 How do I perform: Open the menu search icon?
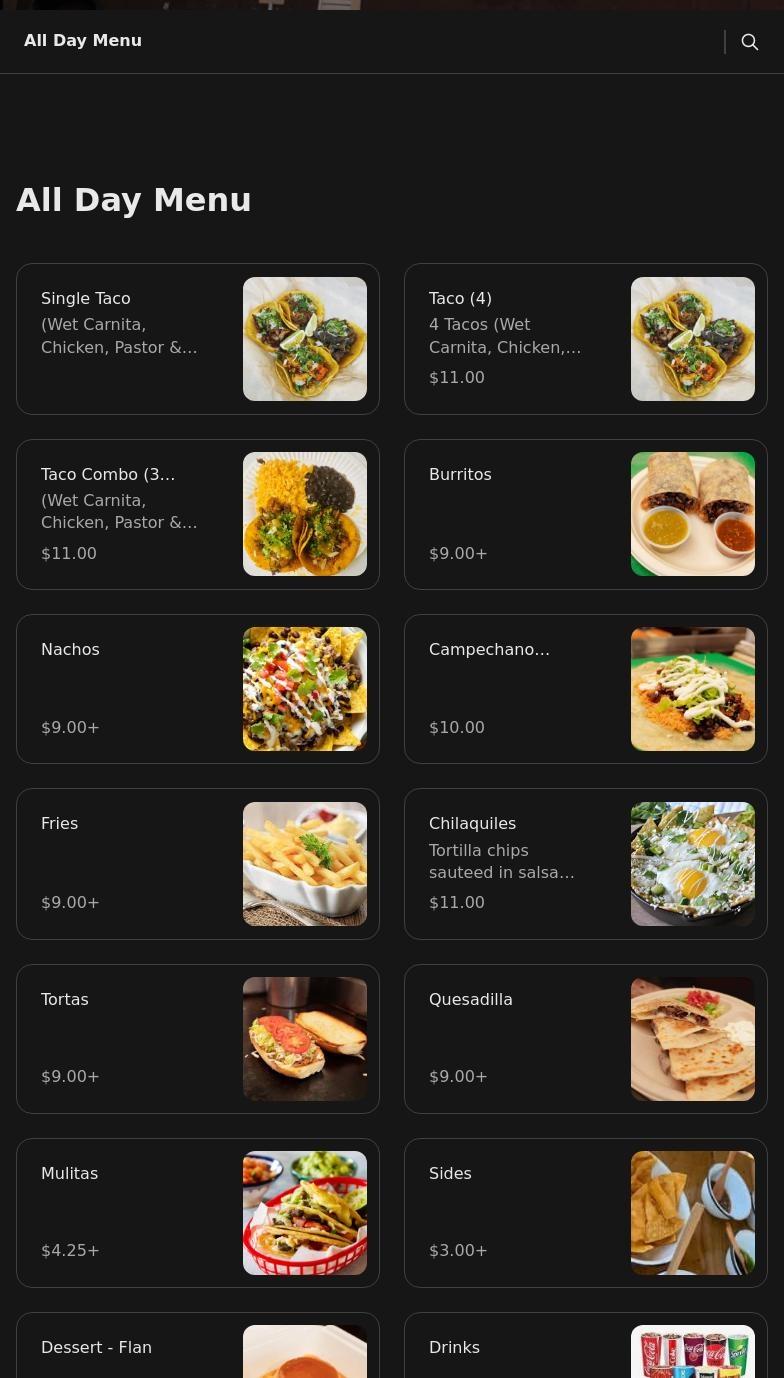pos(749,42)
